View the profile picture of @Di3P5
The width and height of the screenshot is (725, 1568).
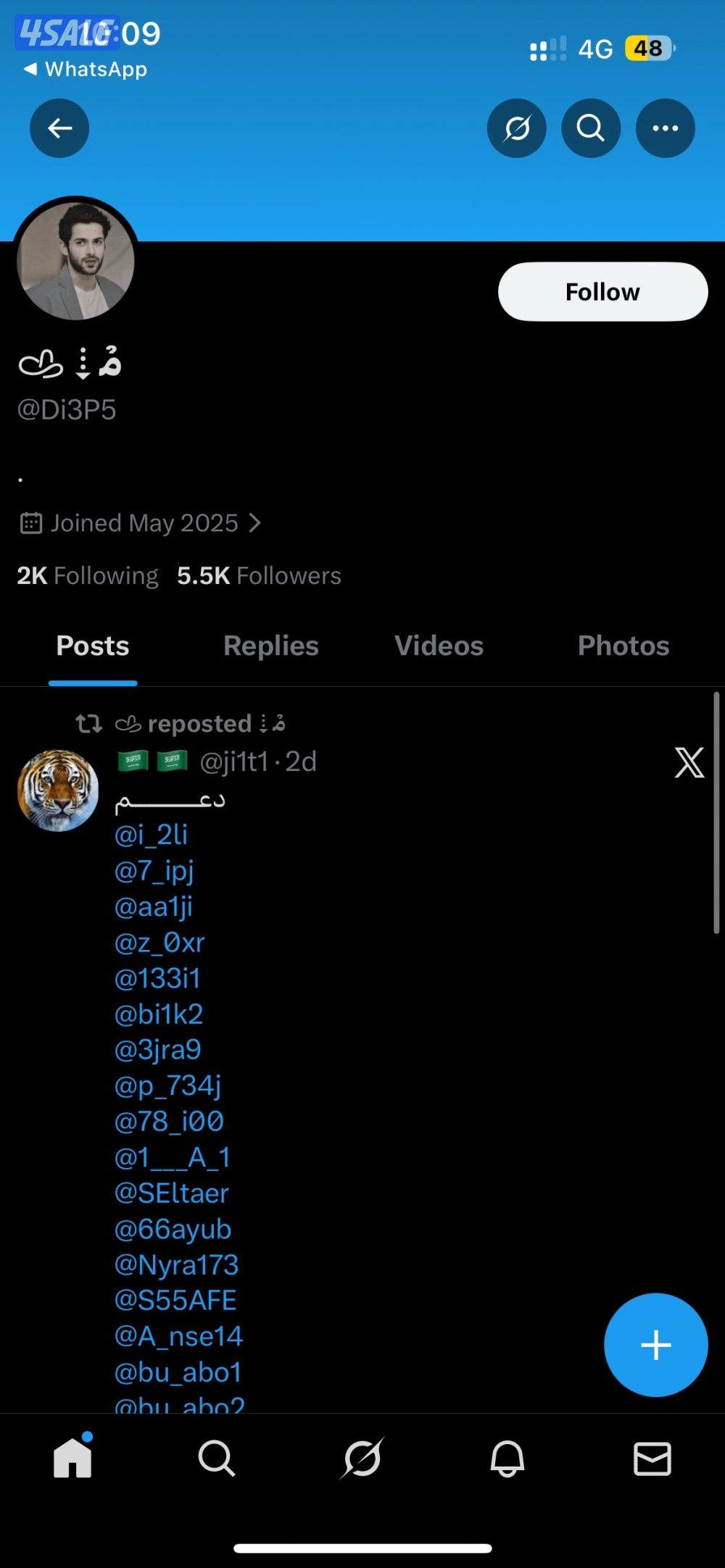pos(76,261)
